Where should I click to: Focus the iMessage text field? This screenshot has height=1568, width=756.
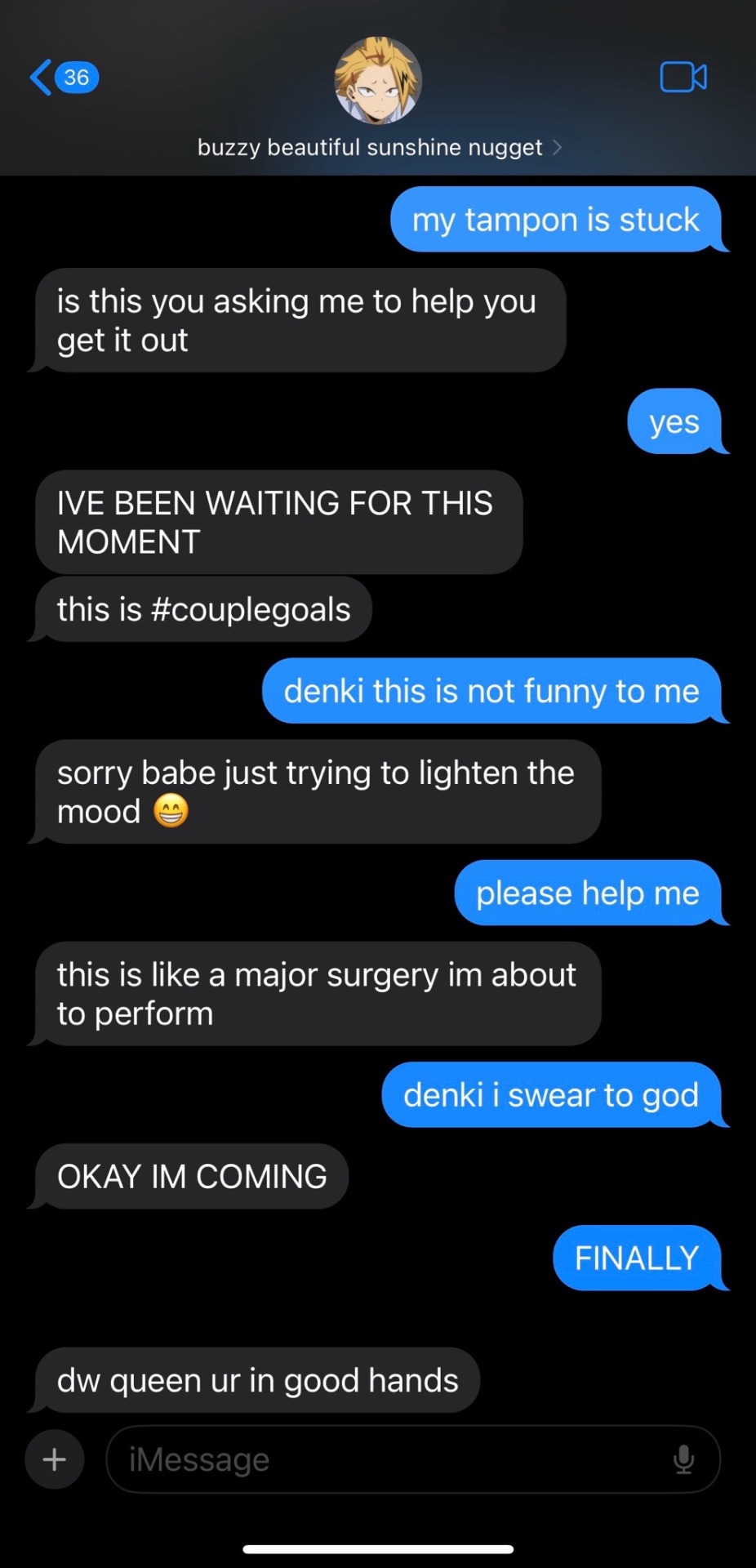(392, 1459)
